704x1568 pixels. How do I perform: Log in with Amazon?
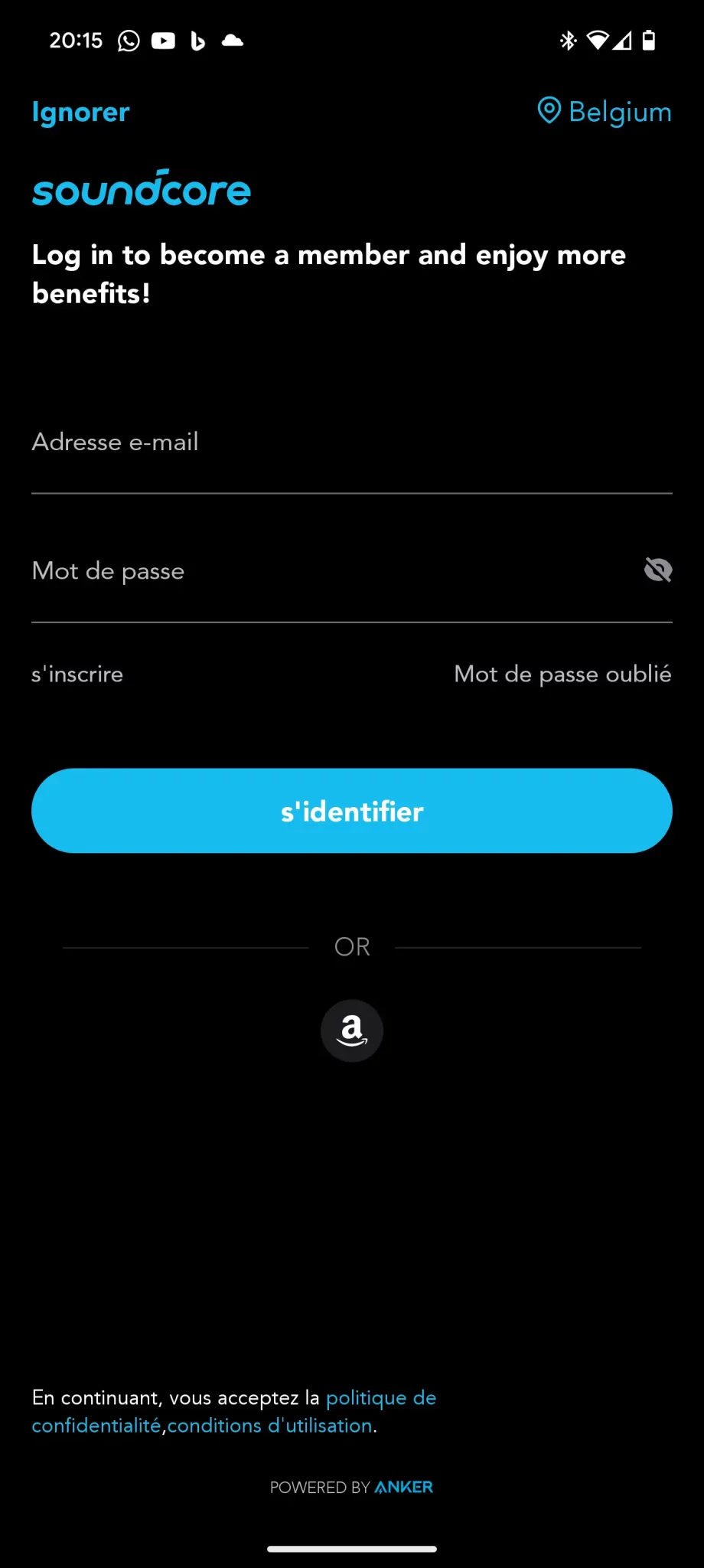pos(352,1031)
